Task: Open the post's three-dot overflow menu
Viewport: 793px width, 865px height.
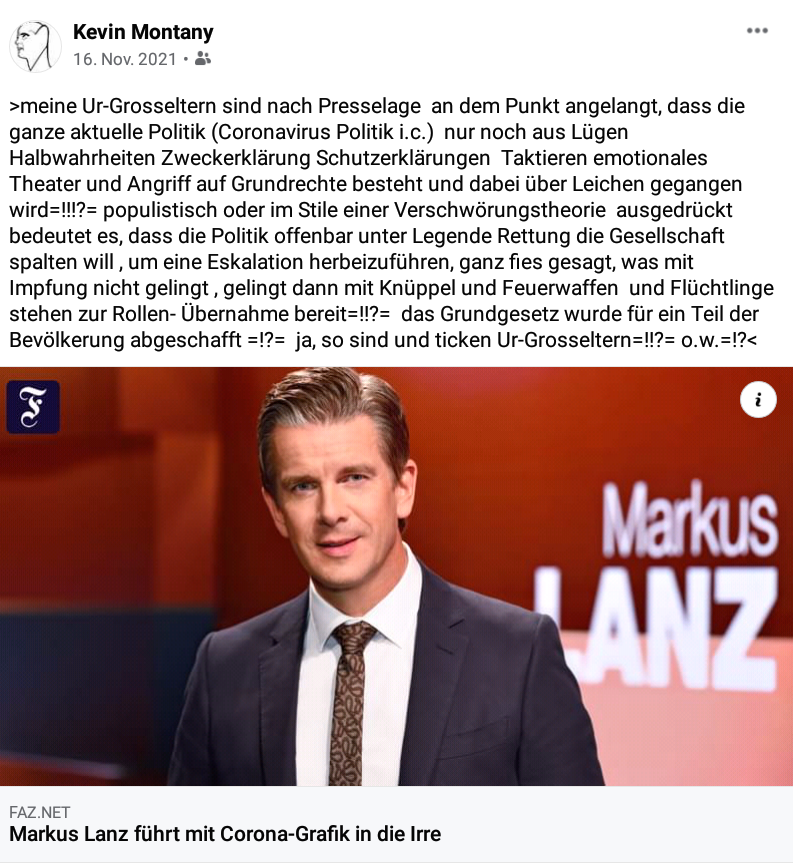Action: tap(757, 31)
